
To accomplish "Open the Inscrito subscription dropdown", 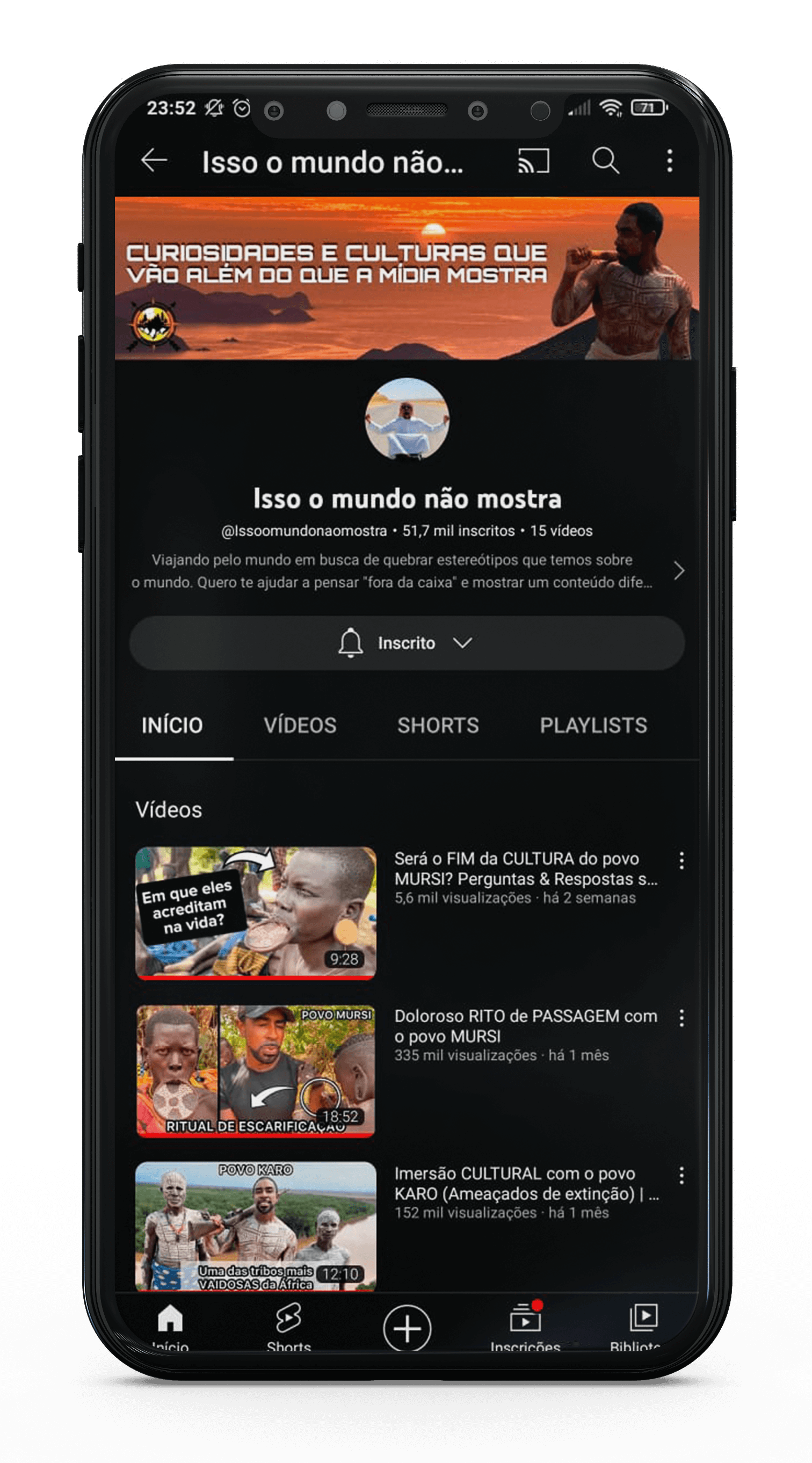I will tap(407, 643).
